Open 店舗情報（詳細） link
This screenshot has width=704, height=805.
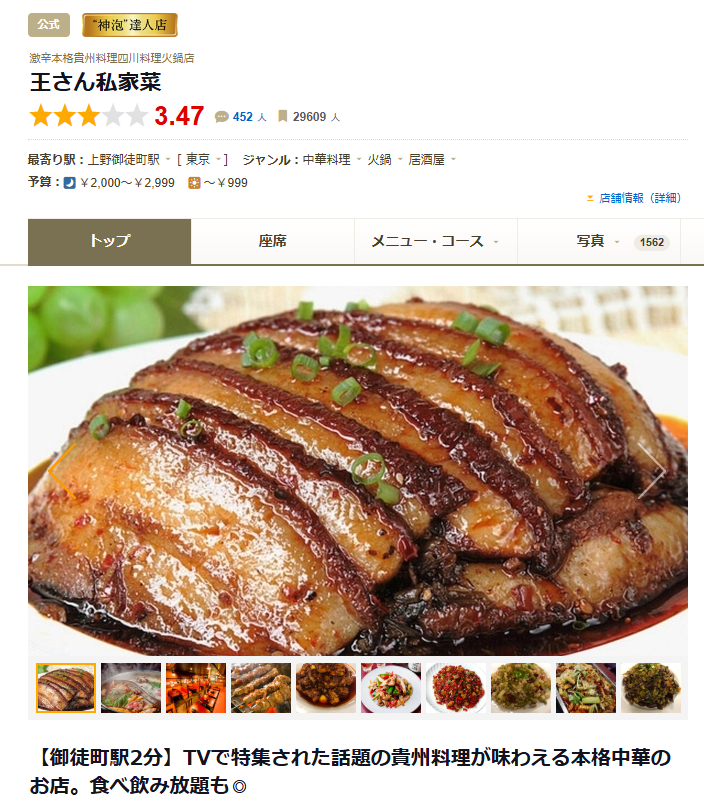[639, 198]
